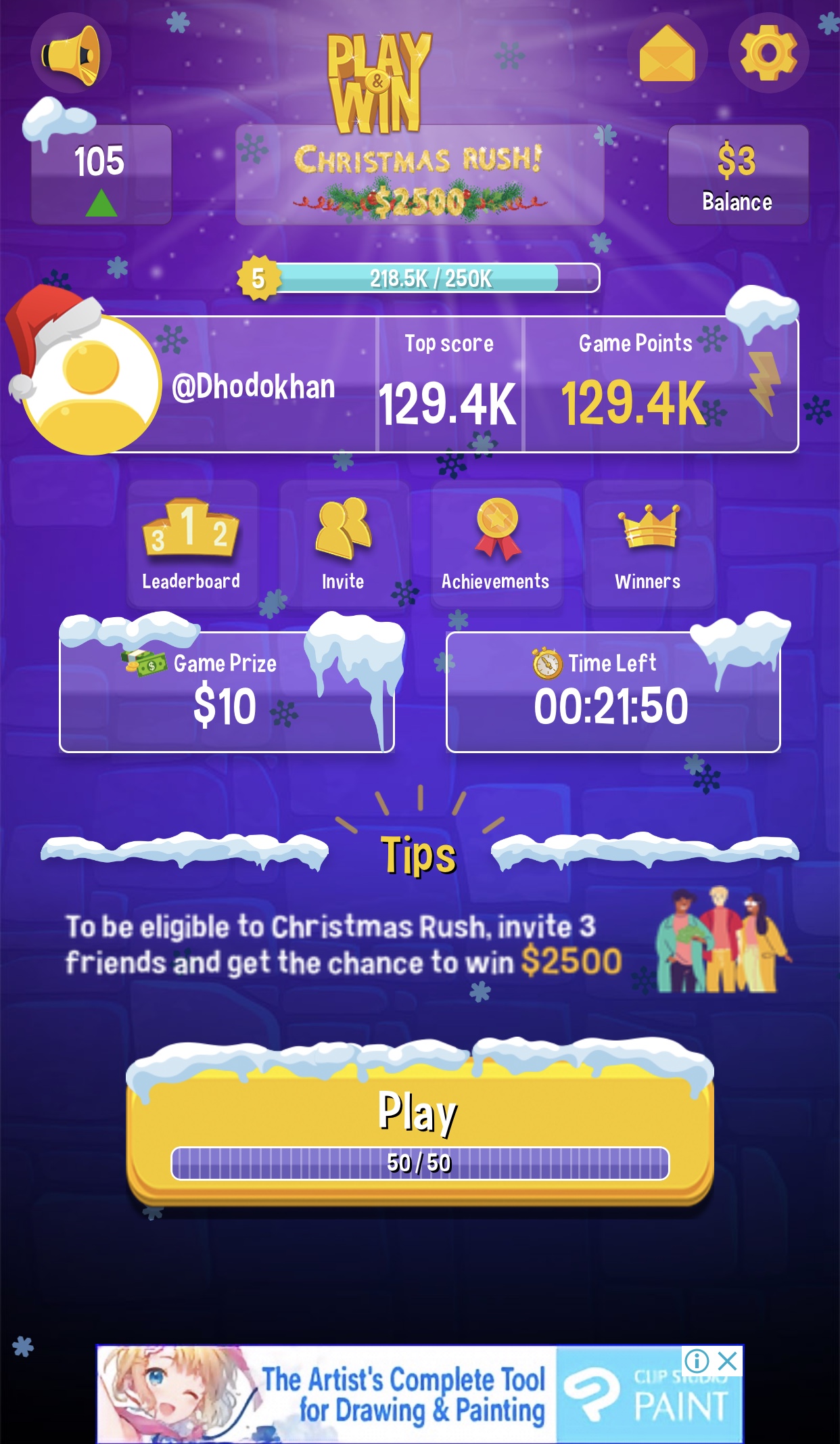Screen dimensions: 840x1444
Task: Tap the 105 rank box
Action: (x=101, y=175)
